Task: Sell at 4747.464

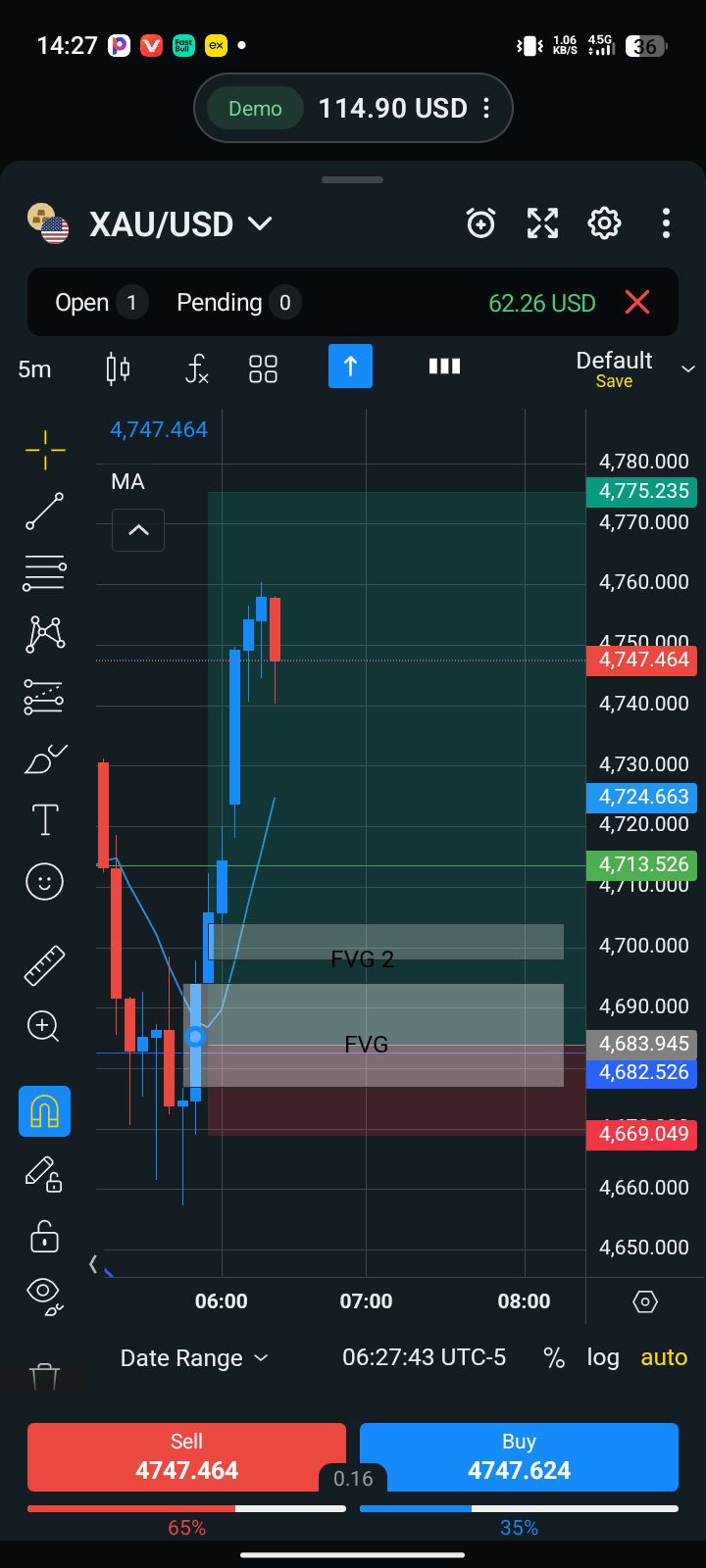Action: click(186, 1456)
